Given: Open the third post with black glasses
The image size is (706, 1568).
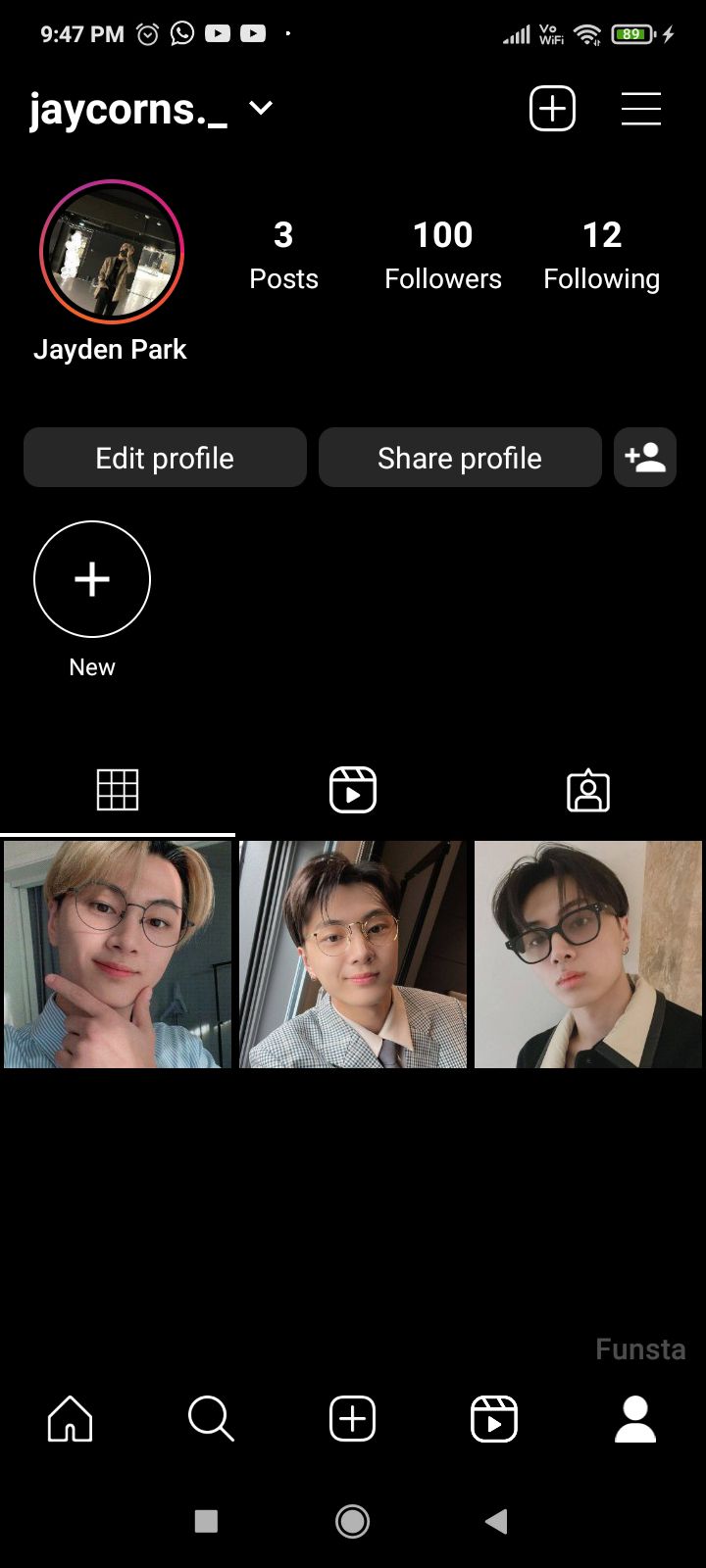Looking at the screenshot, I should 588,955.
